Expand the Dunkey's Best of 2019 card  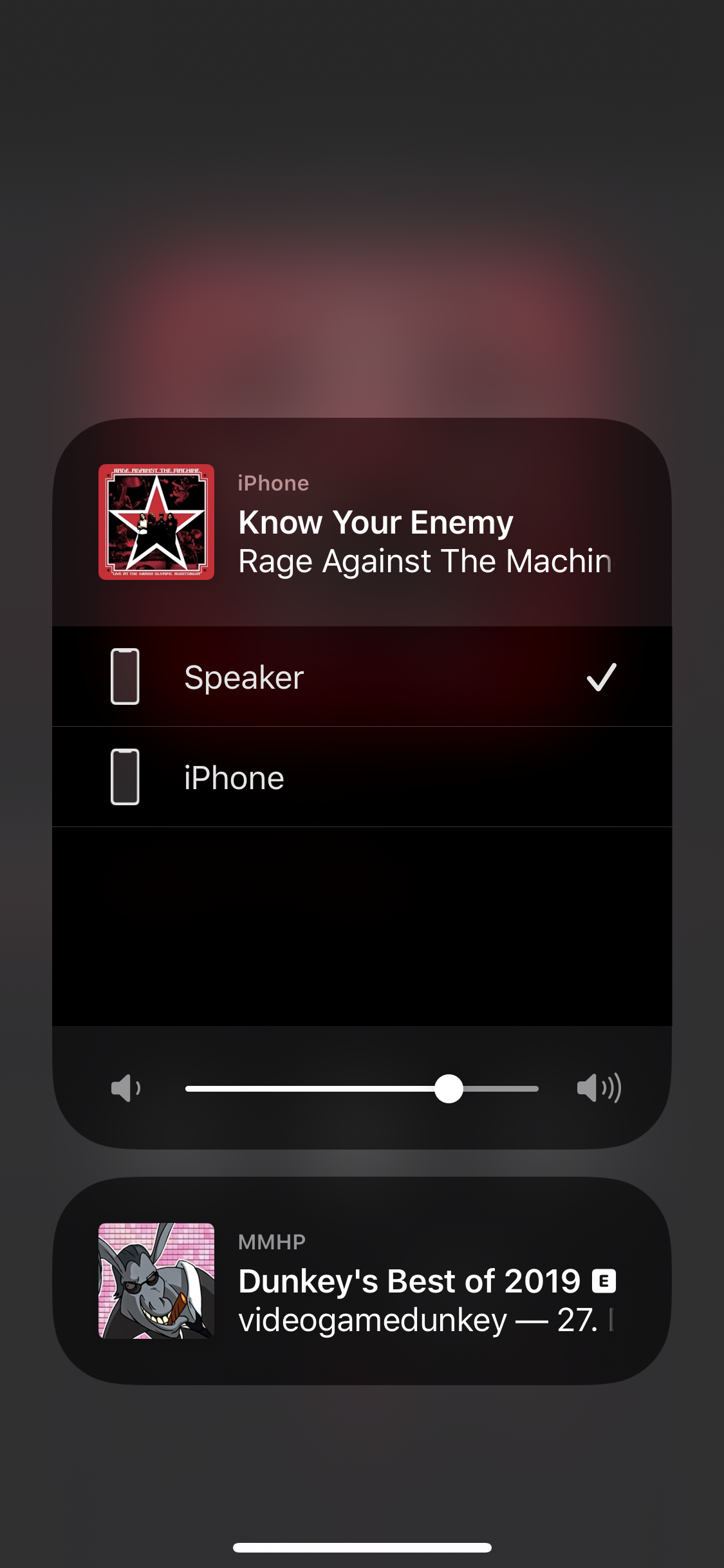362,1281
